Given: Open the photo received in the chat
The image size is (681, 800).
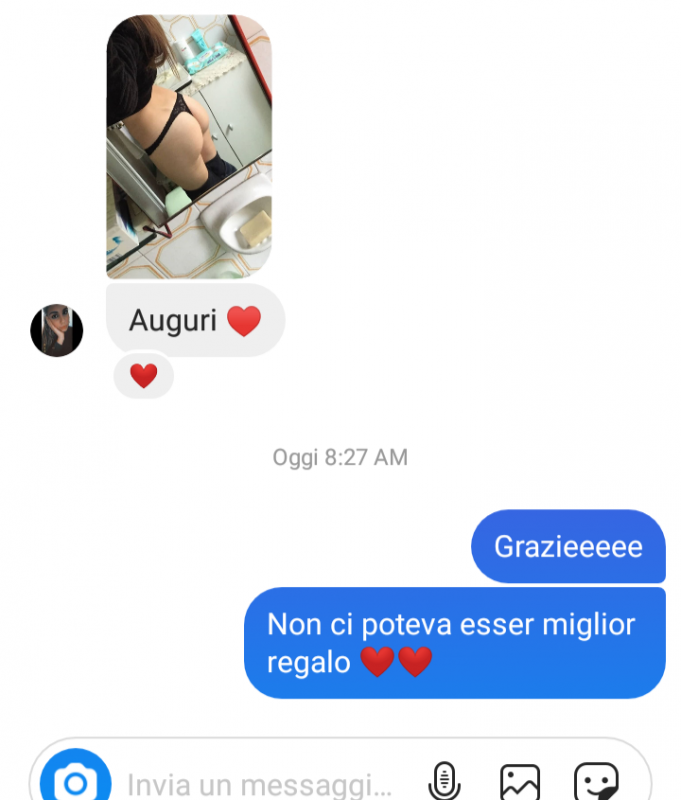Looking at the screenshot, I should [x=189, y=146].
